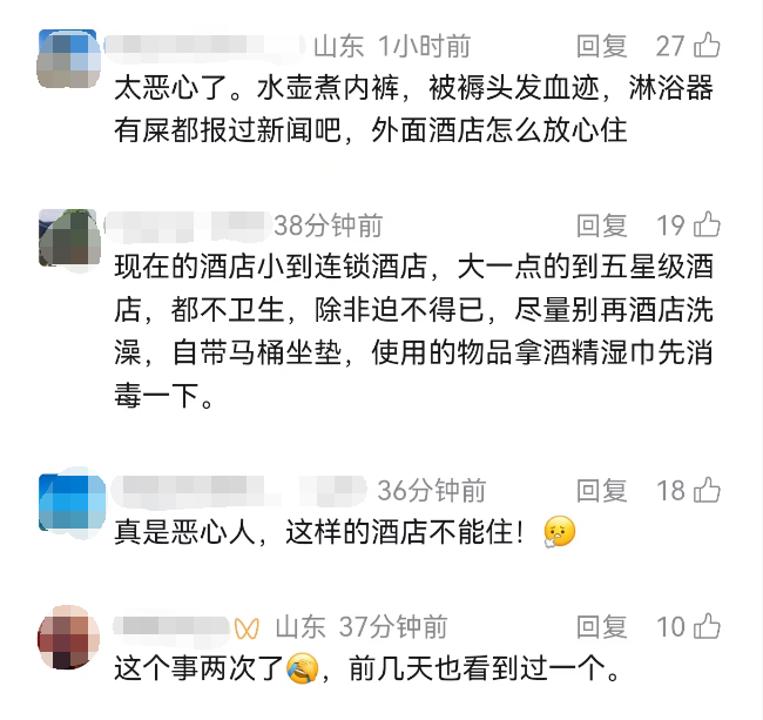Open avatar of the 太恶心了 commenter
Screen dimensions: 763x720
click(68, 59)
